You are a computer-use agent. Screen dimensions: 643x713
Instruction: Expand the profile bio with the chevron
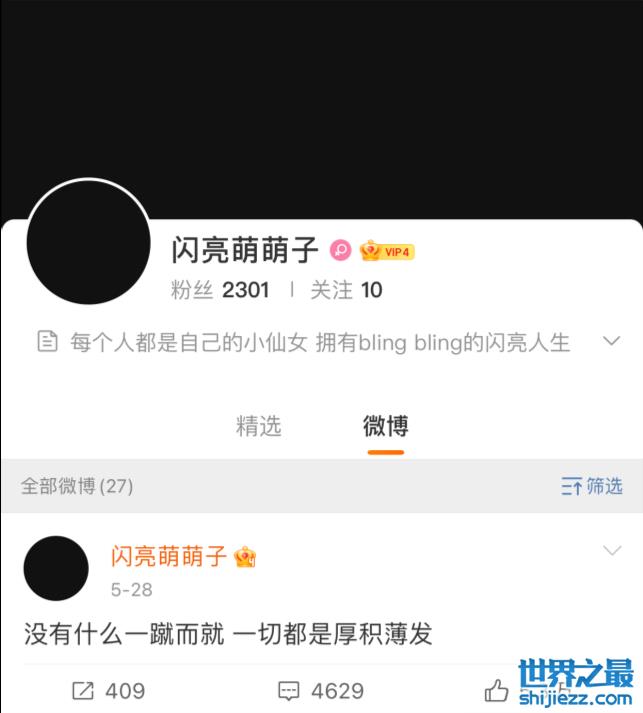coord(612,342)
